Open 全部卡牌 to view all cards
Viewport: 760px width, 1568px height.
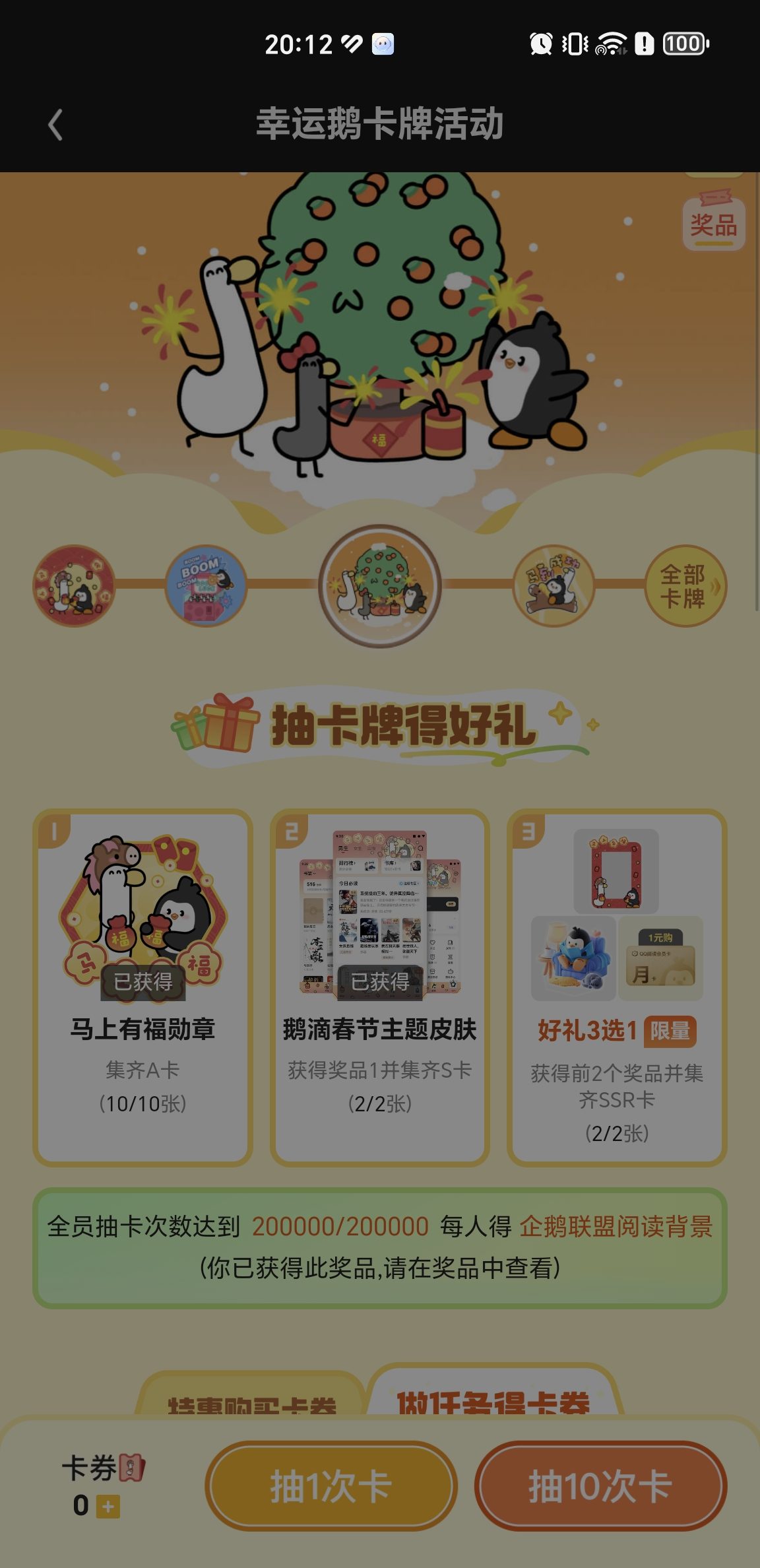pos(685,585)
